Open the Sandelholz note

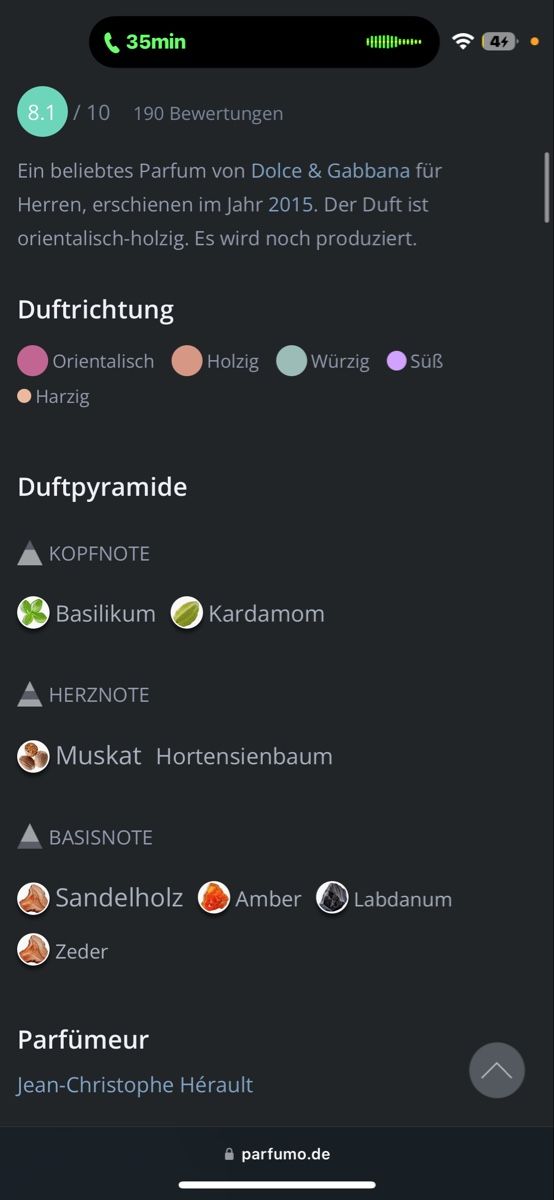click(x=100, y=898)
